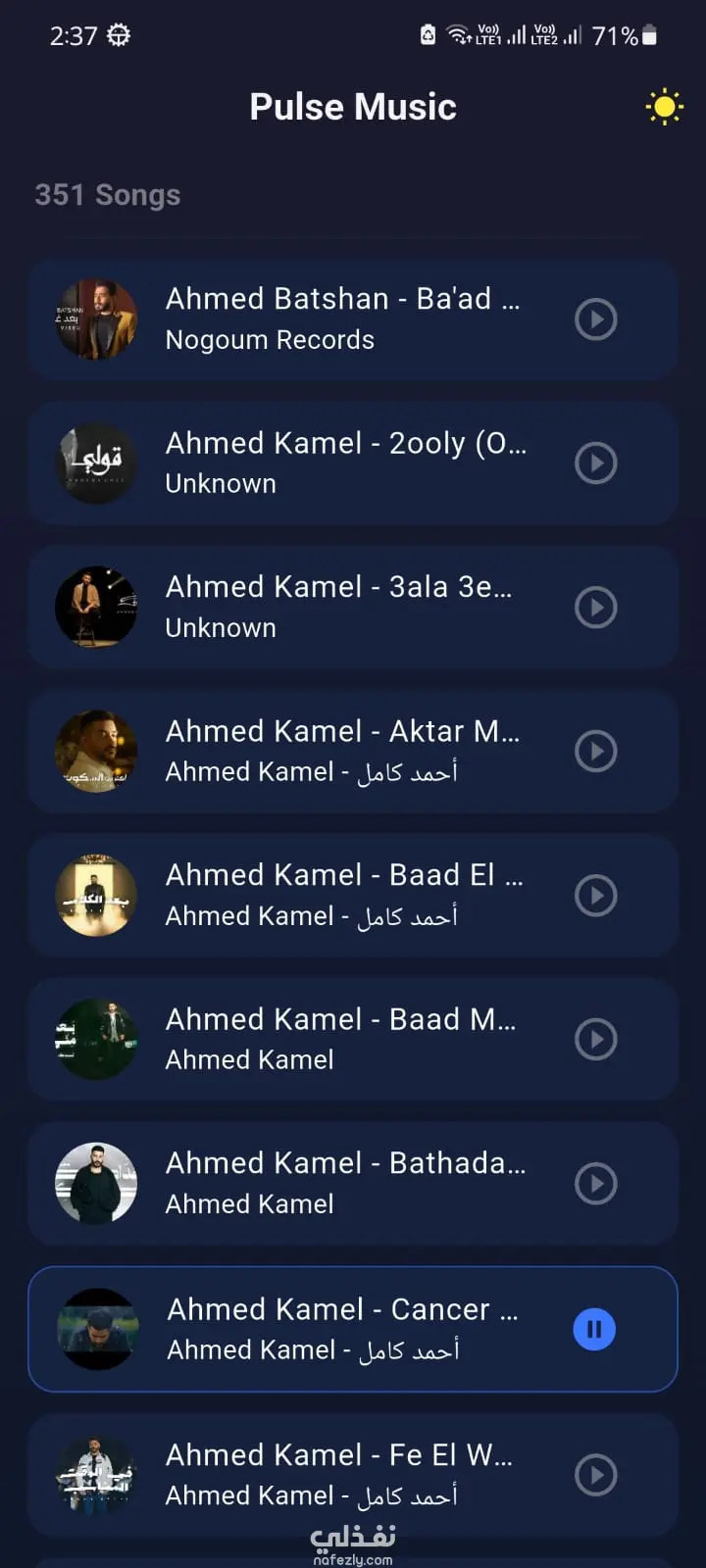Image resolution: width=706 pixels, height=1568 pixels.
Task: Play Ahmed Kamel - Bathada... track
Action: pos(595,1184)
